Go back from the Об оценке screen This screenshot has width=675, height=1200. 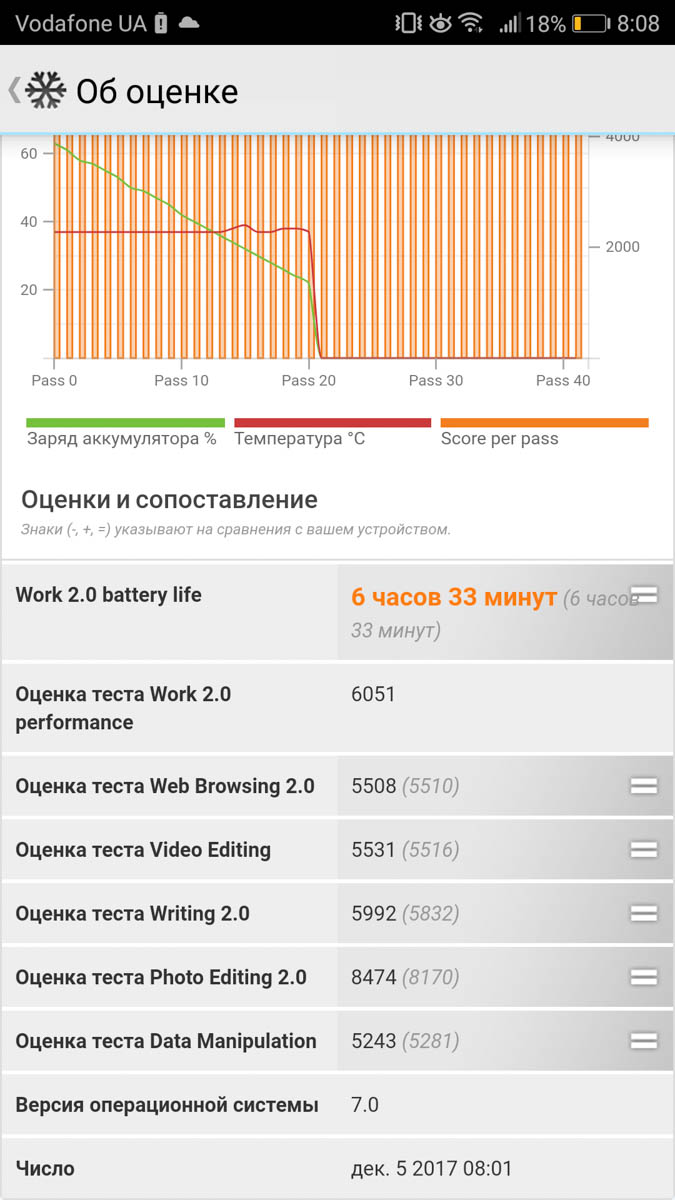pos(14,91)
